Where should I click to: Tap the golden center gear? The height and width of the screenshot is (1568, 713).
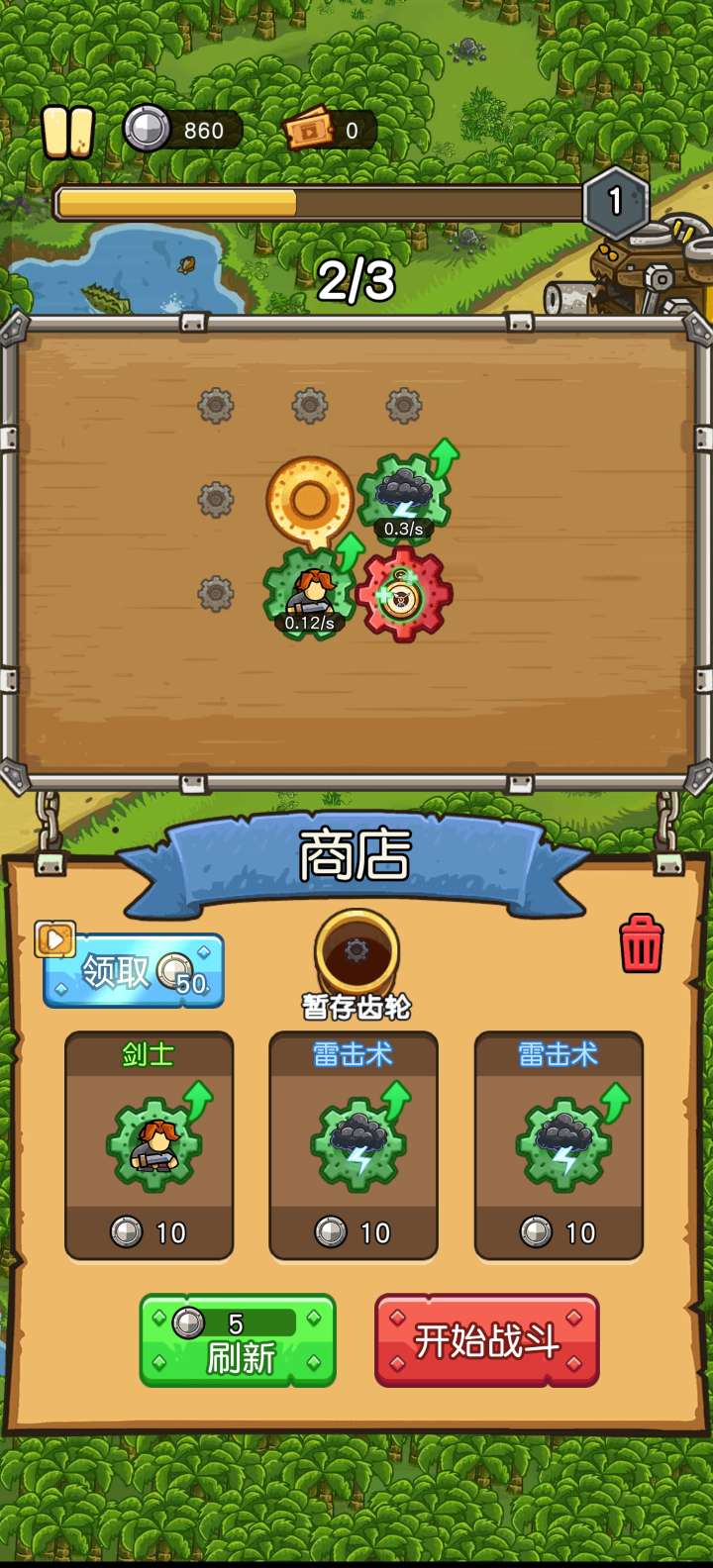(x=310, y=500)
